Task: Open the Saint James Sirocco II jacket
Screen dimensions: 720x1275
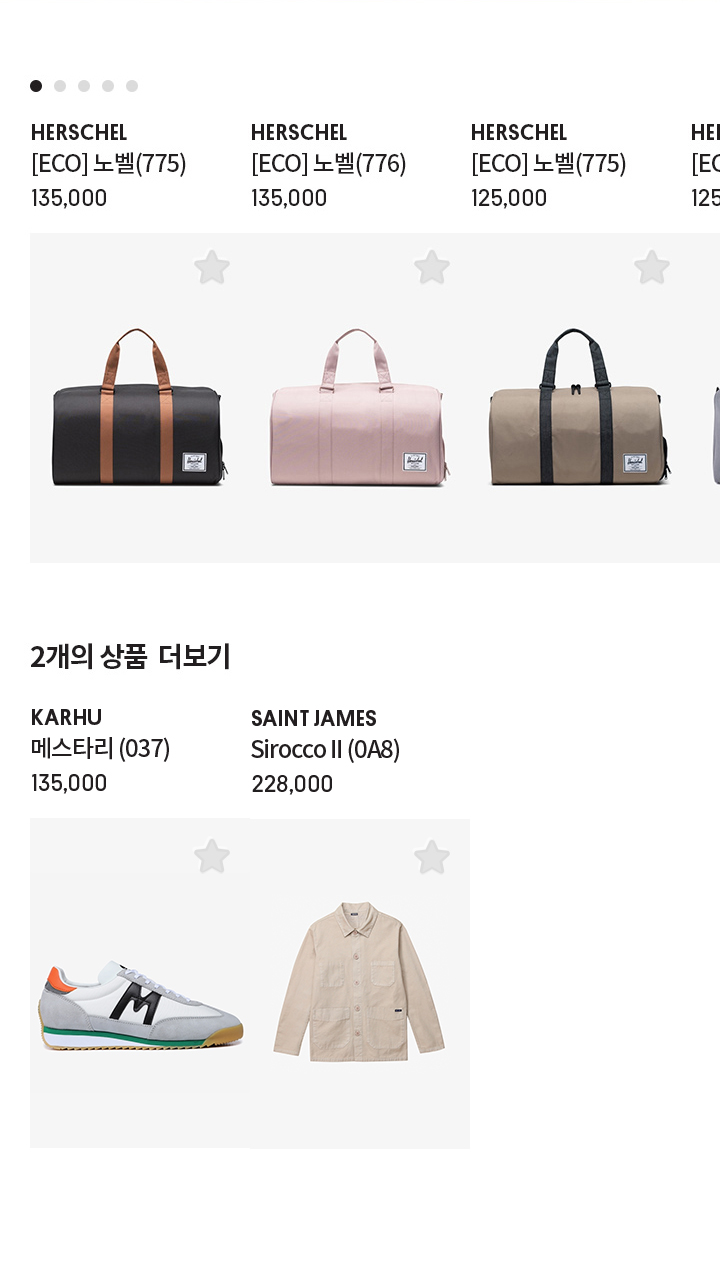Action: 359,985
